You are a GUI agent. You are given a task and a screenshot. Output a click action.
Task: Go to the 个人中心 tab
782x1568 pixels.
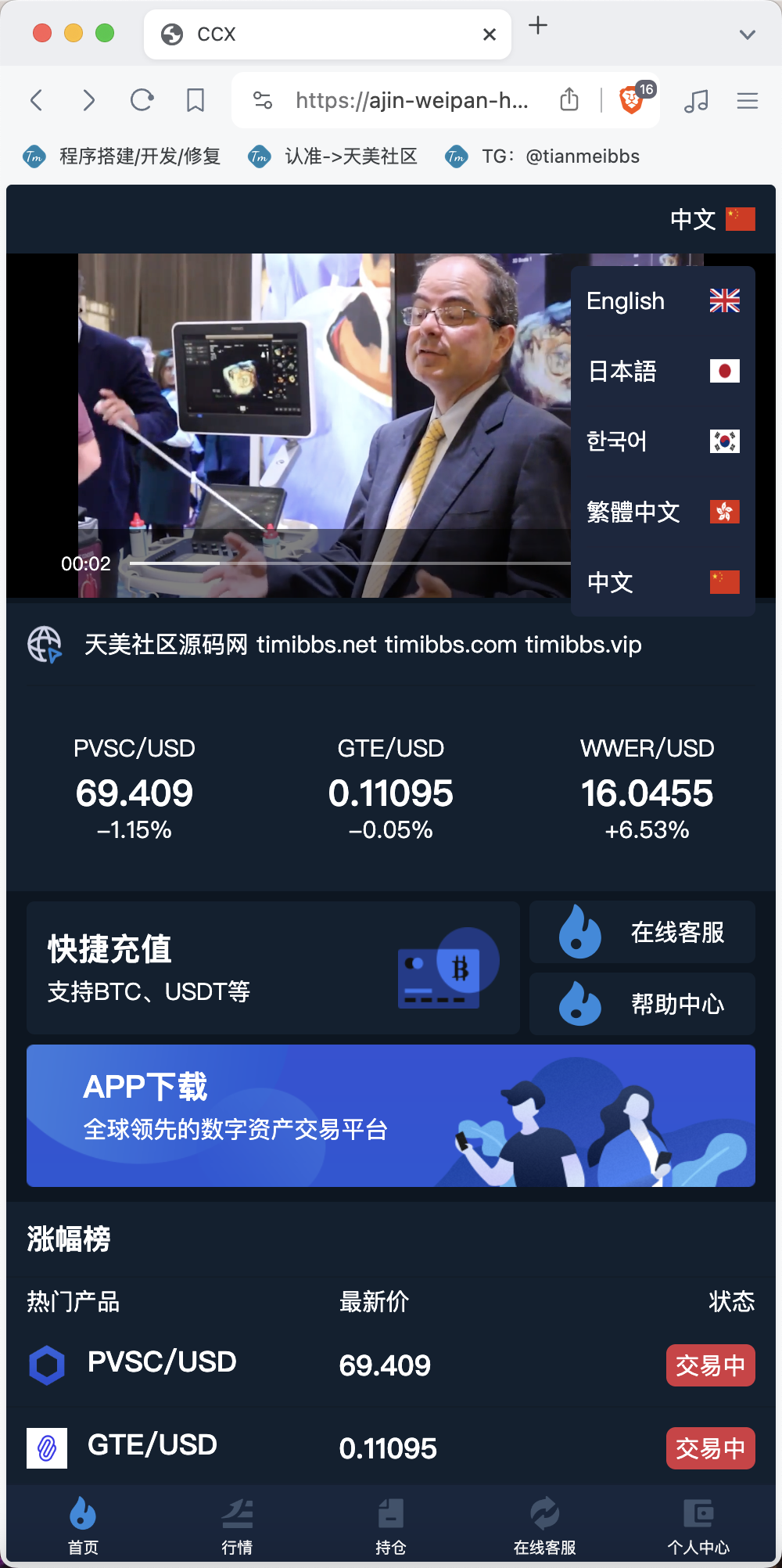698,1525
